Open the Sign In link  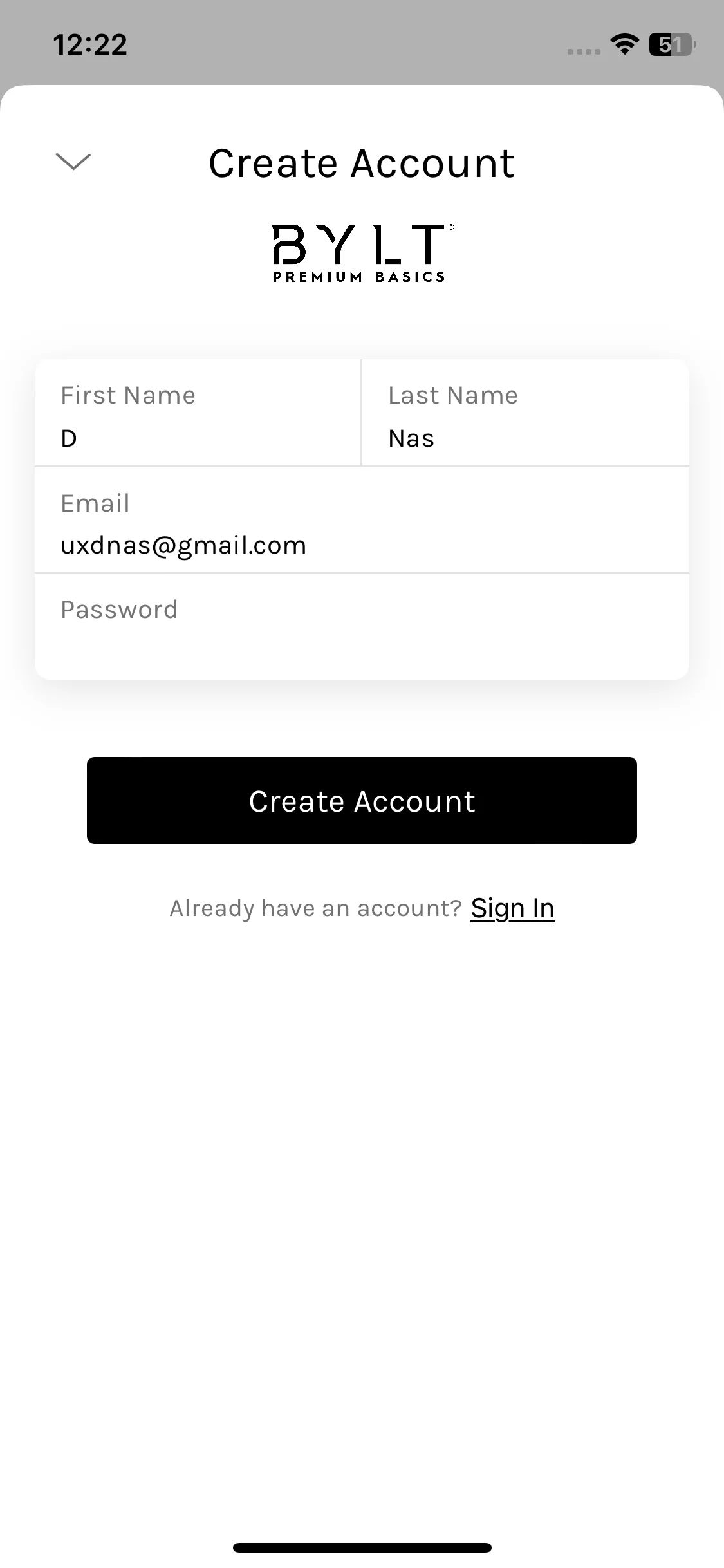pyautogui.click(x=512, y=908)
